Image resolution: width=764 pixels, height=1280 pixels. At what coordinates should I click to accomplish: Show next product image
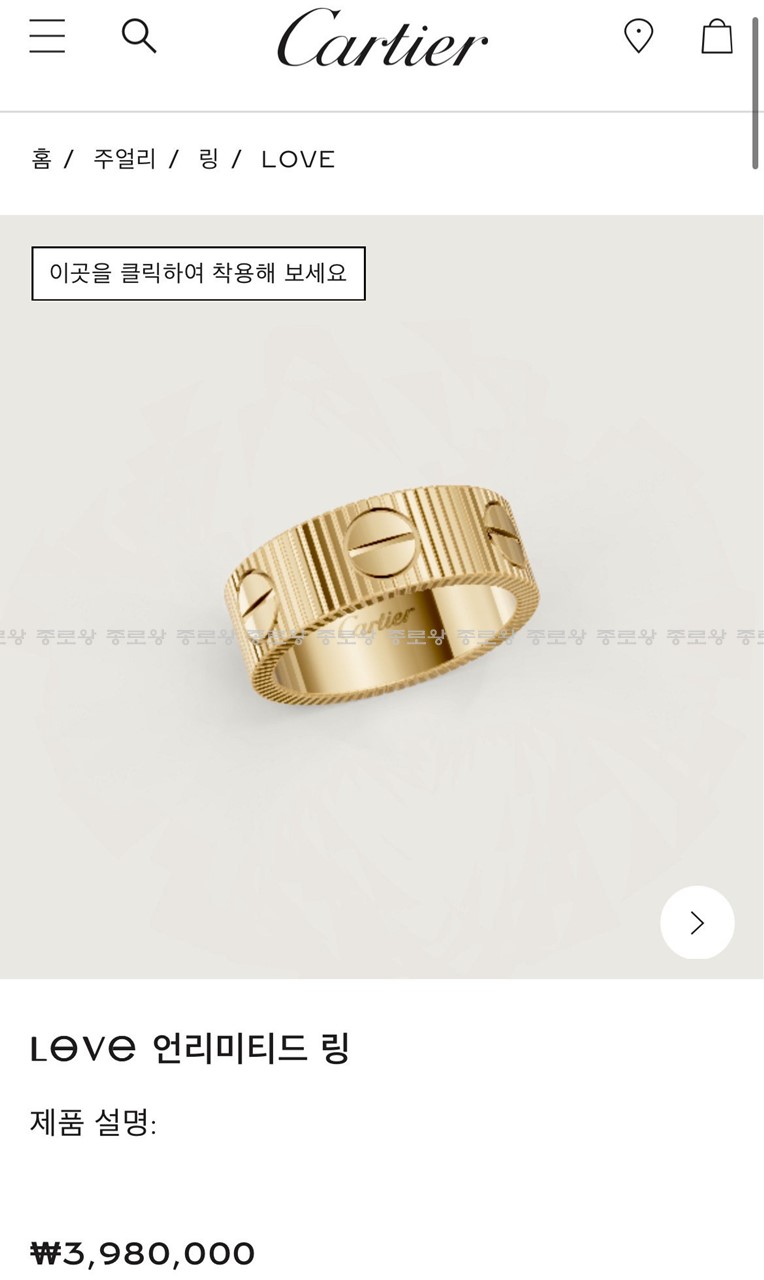[x=697, y=922]
